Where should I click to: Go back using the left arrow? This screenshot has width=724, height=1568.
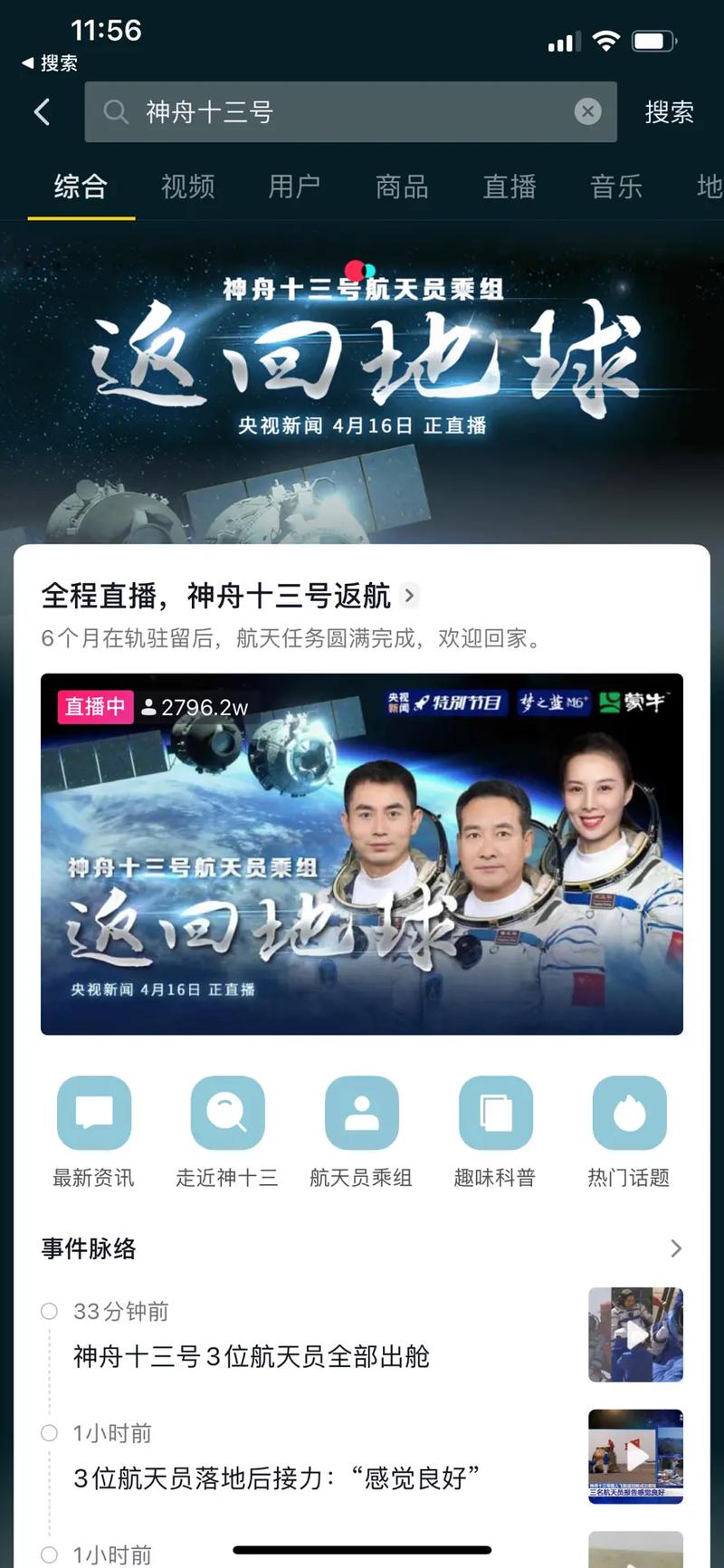(42, 112)
